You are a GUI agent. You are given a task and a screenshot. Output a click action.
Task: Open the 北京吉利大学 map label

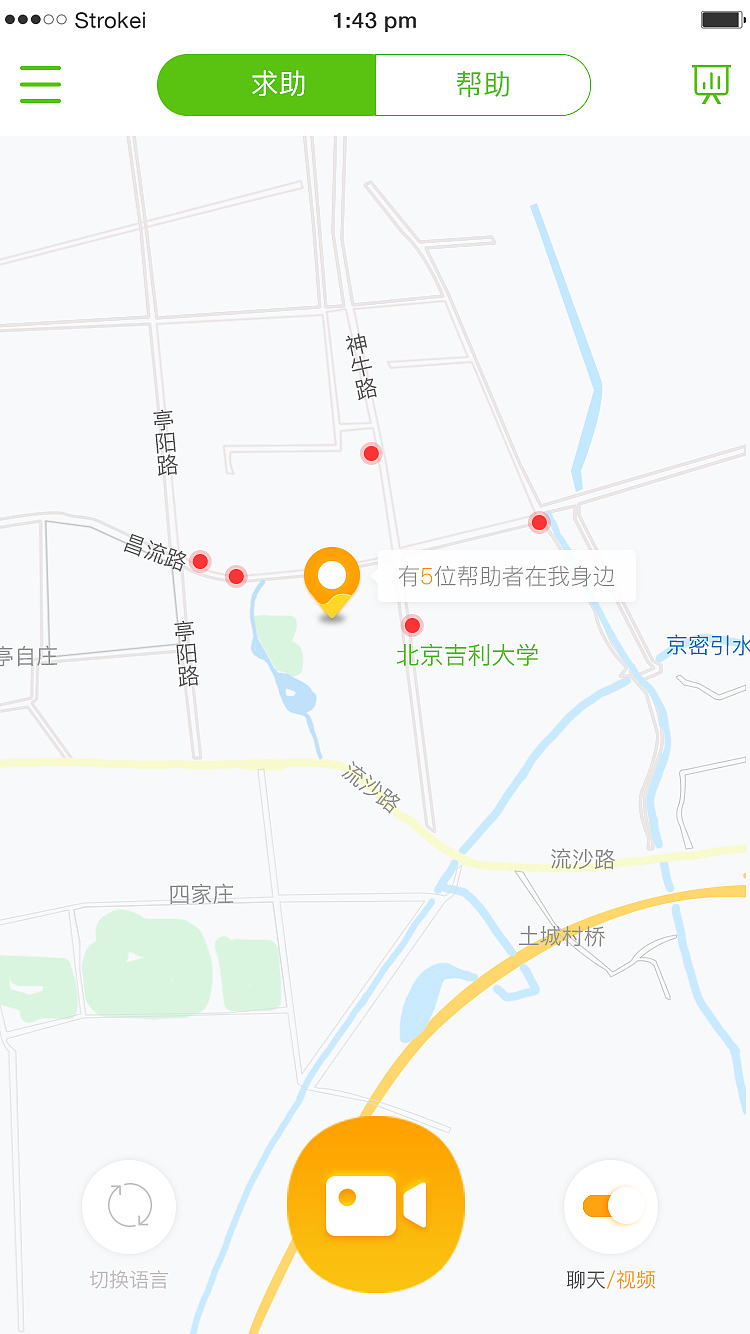coord(466,655)
